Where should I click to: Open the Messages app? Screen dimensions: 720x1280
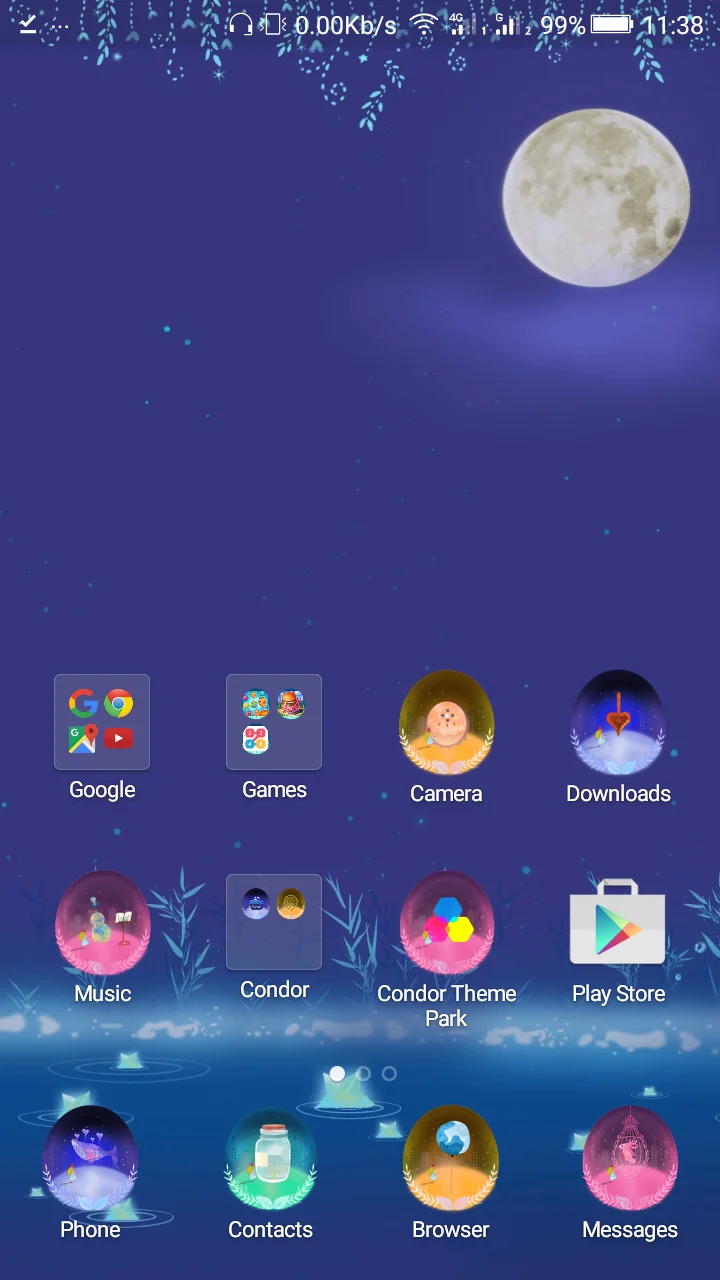630,1158
